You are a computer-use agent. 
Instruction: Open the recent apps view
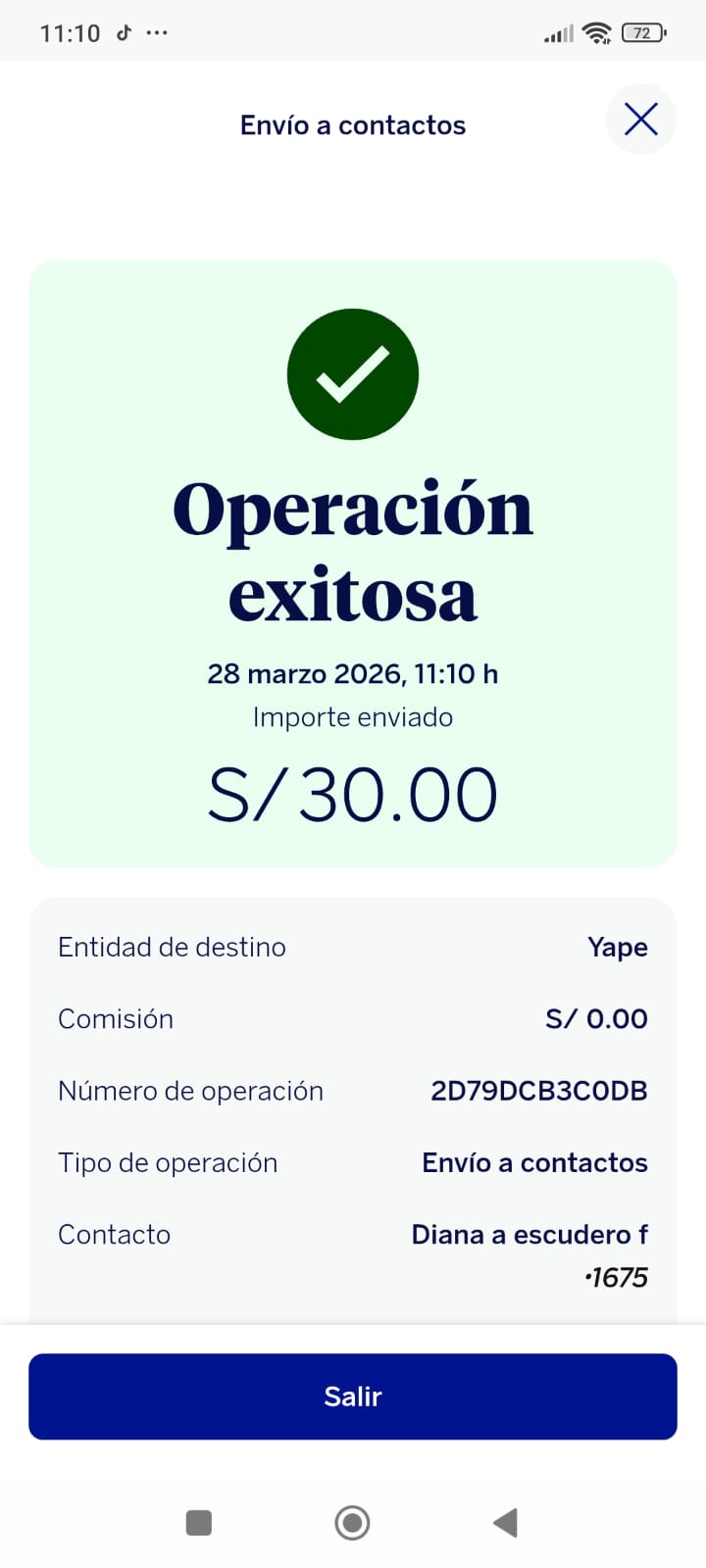199,1522
